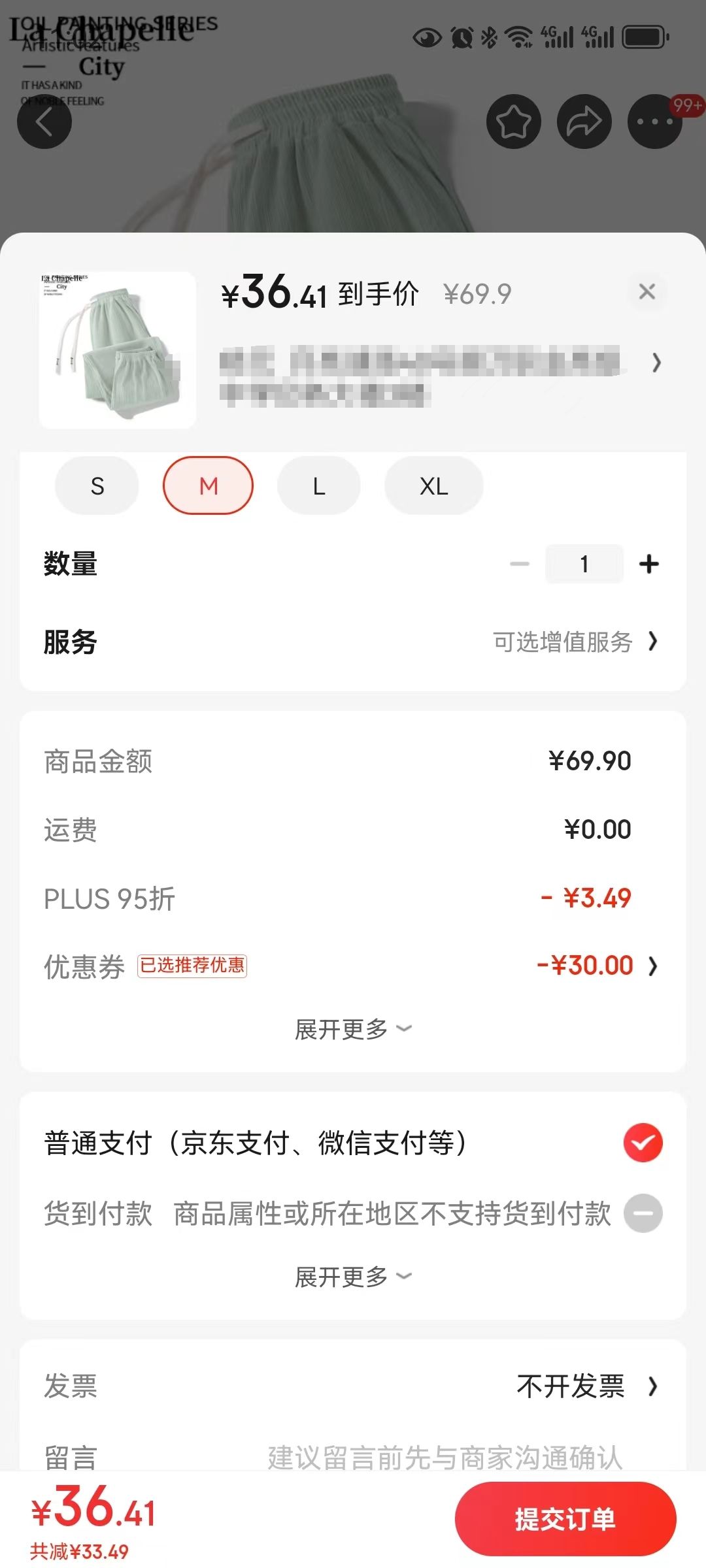
Task: Select size L
Action: coord(319,486)
